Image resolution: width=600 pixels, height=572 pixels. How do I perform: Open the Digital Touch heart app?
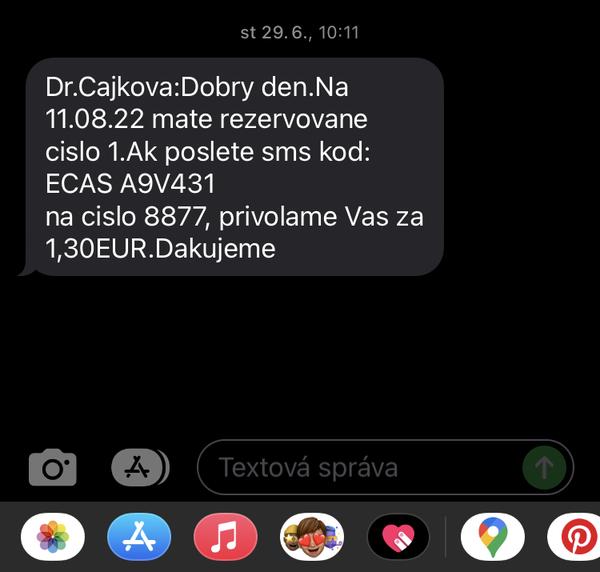398,539
